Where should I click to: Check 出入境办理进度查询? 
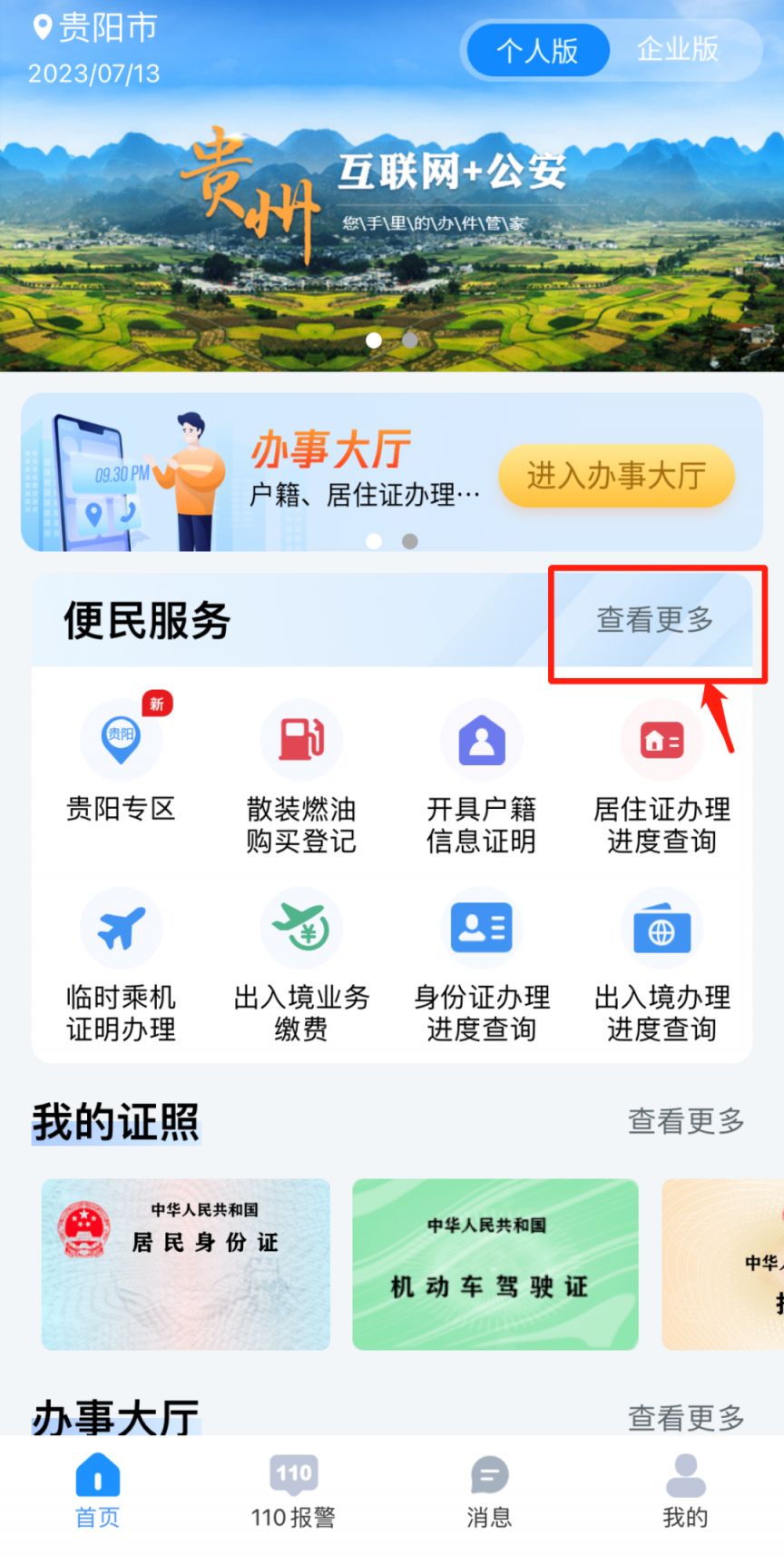661,964
